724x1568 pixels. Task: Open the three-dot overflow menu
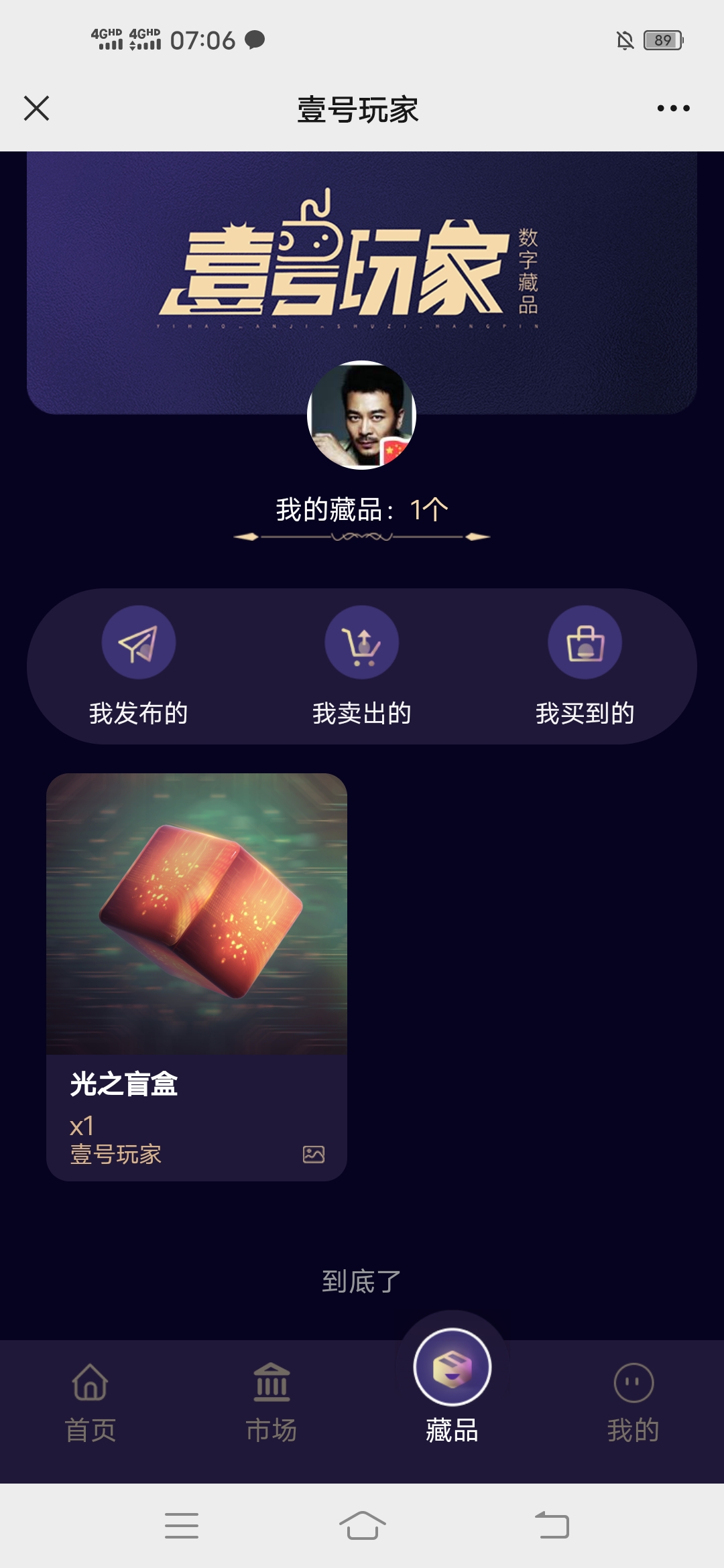(673, 109)
